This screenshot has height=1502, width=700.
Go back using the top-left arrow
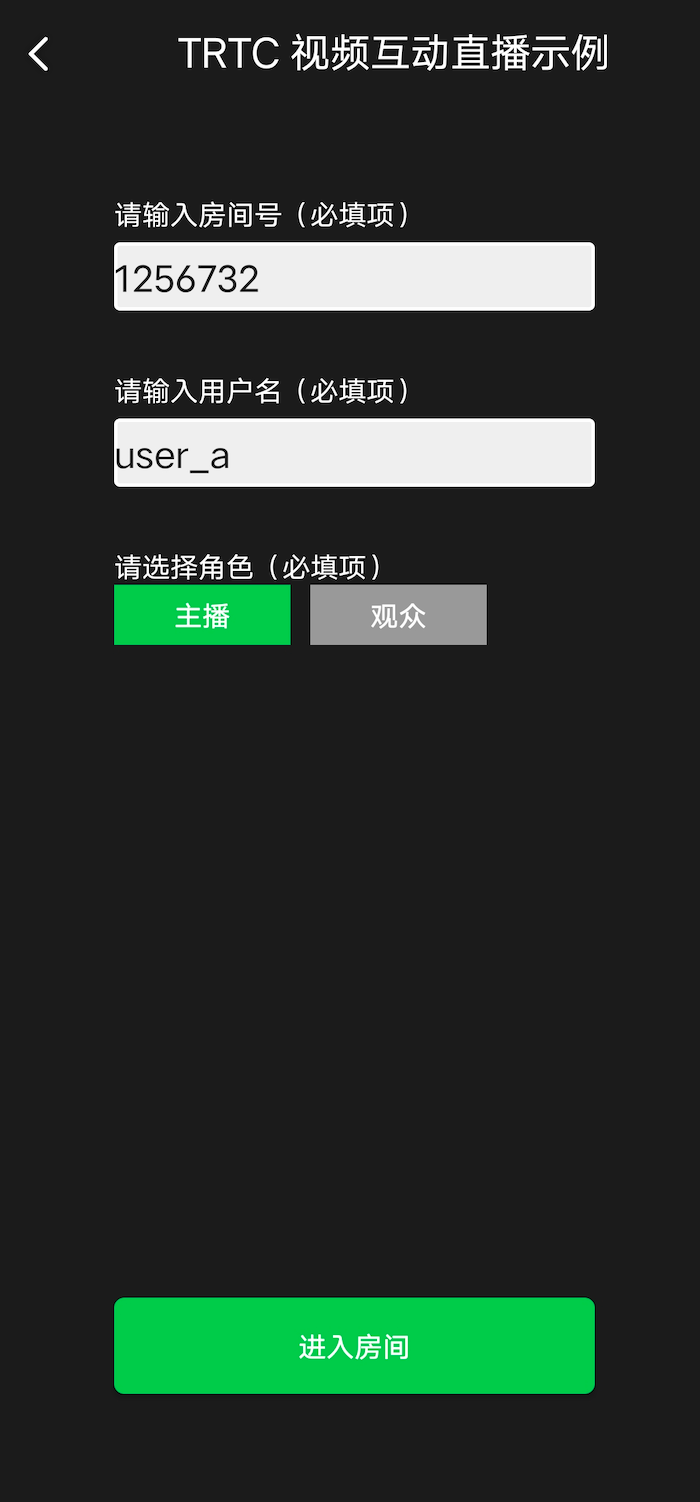pyautogui.click(x=39, y=54)
